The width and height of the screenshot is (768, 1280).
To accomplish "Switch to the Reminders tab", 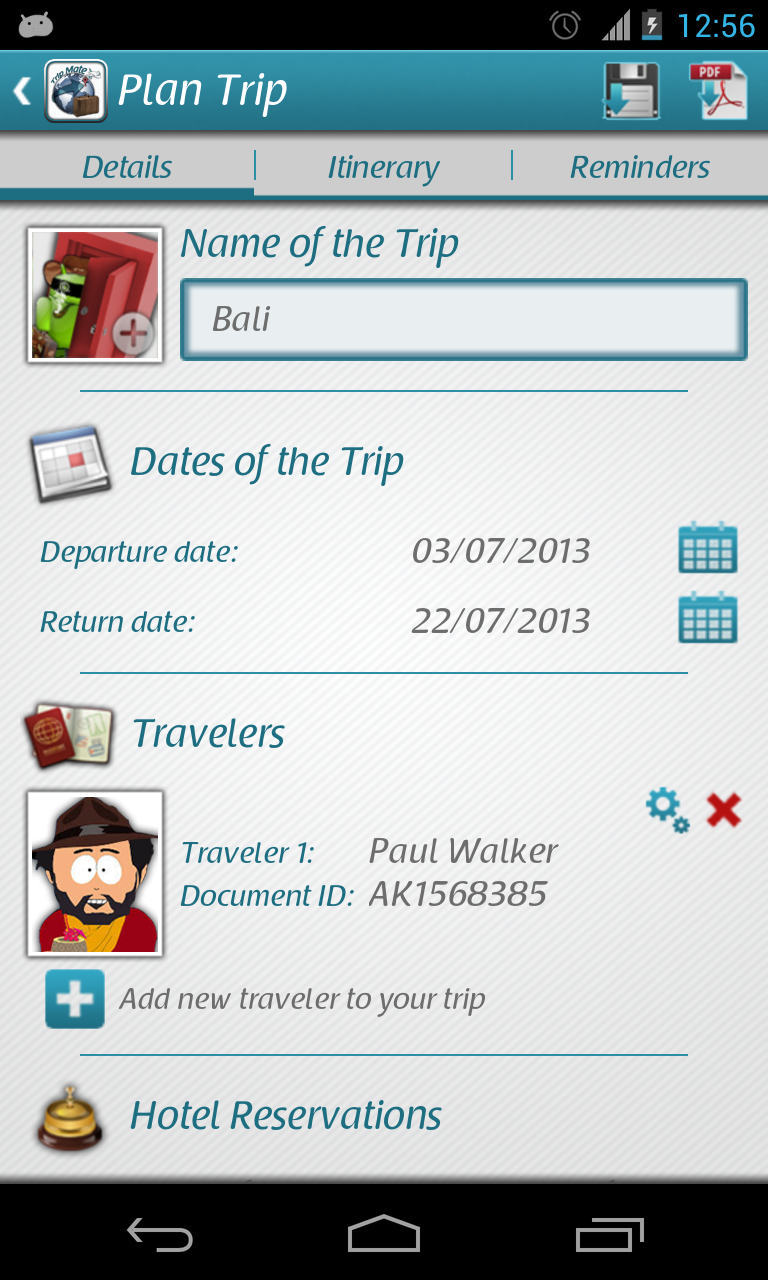I will pyautogui.click(x=640, y=167).
